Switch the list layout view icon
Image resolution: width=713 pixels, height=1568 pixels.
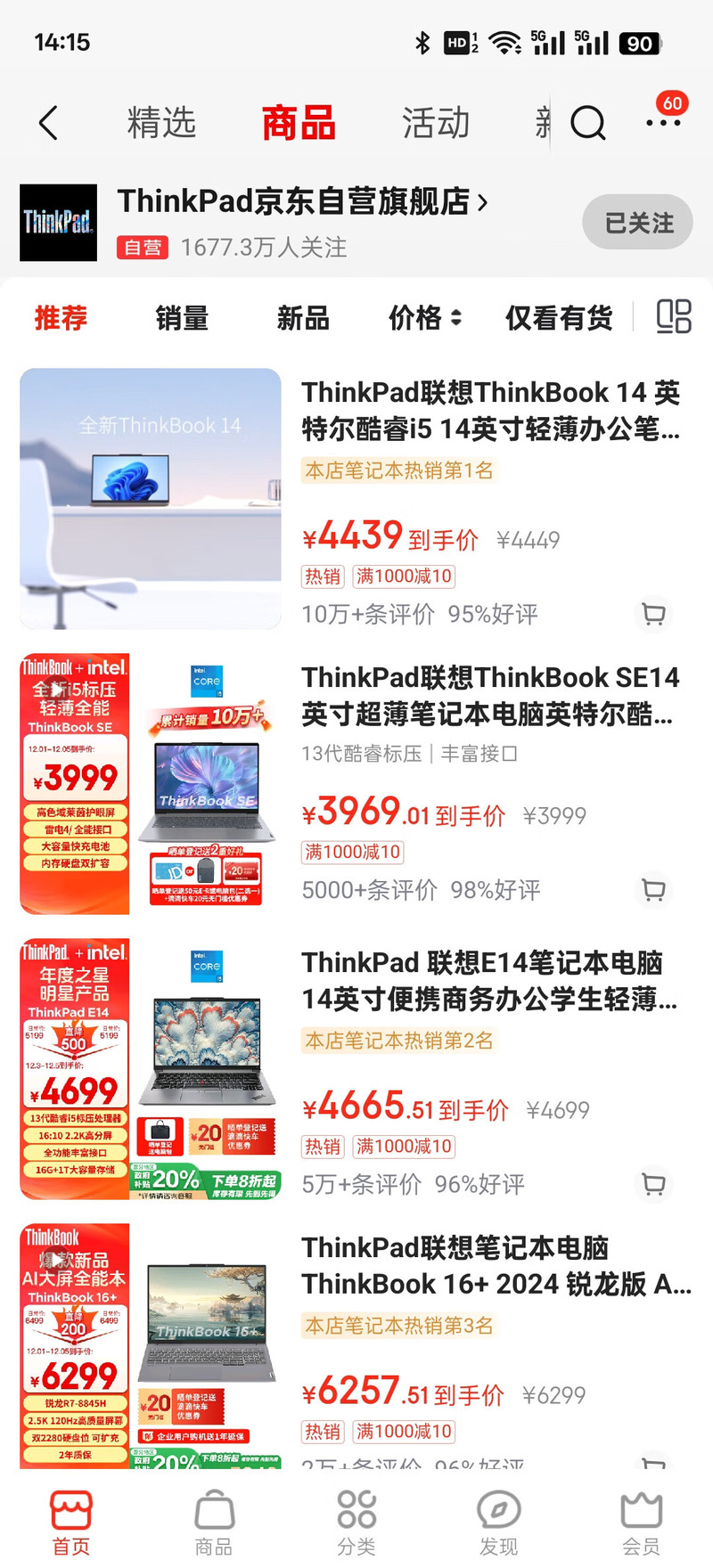[673, 317]
